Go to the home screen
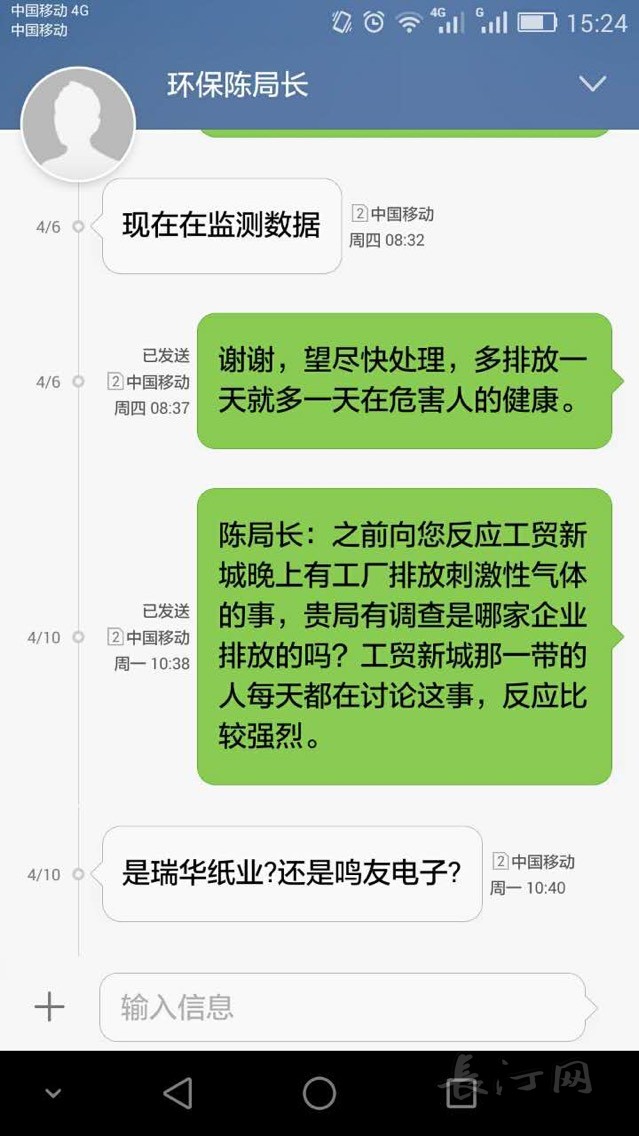 point(319,1093)
